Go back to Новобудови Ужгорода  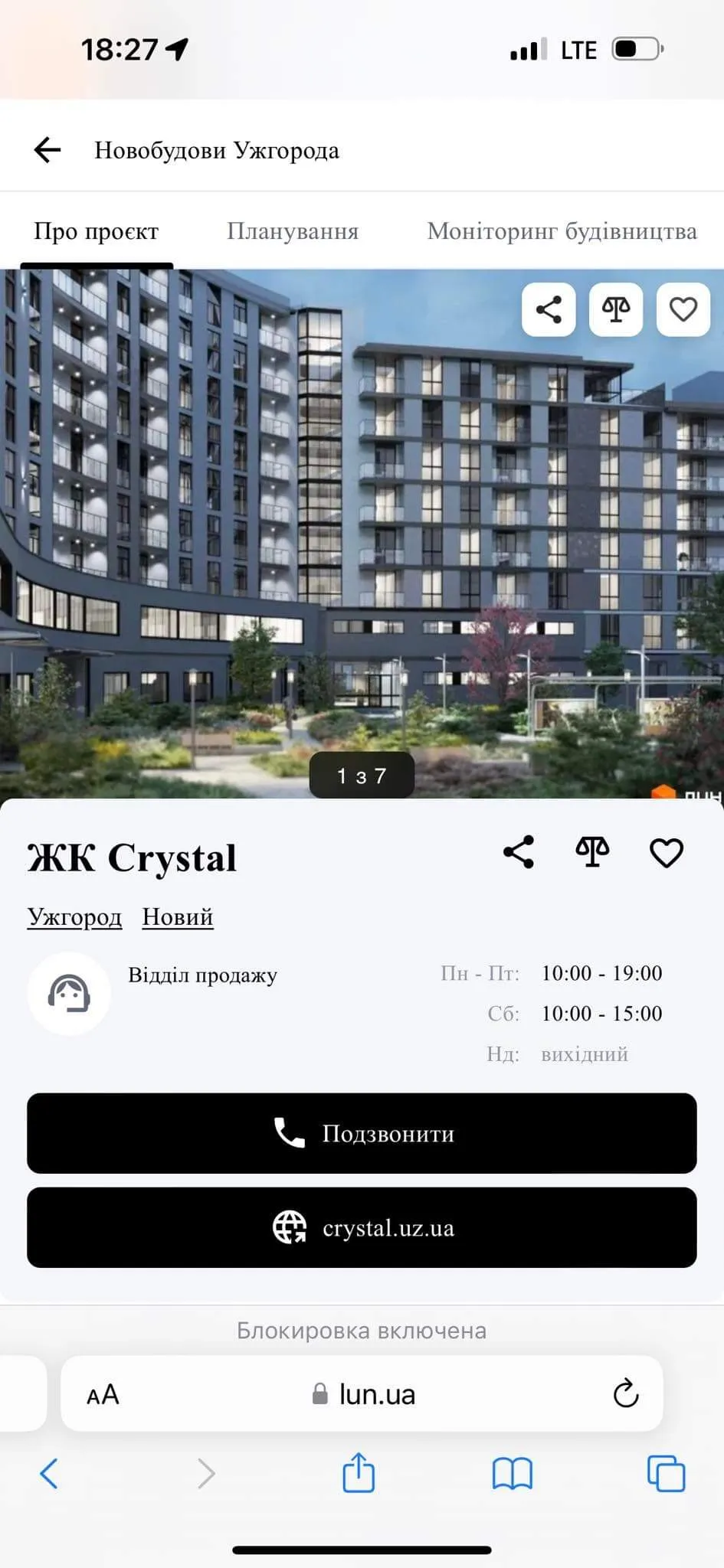pyautogui.click(x=48, y=150)
